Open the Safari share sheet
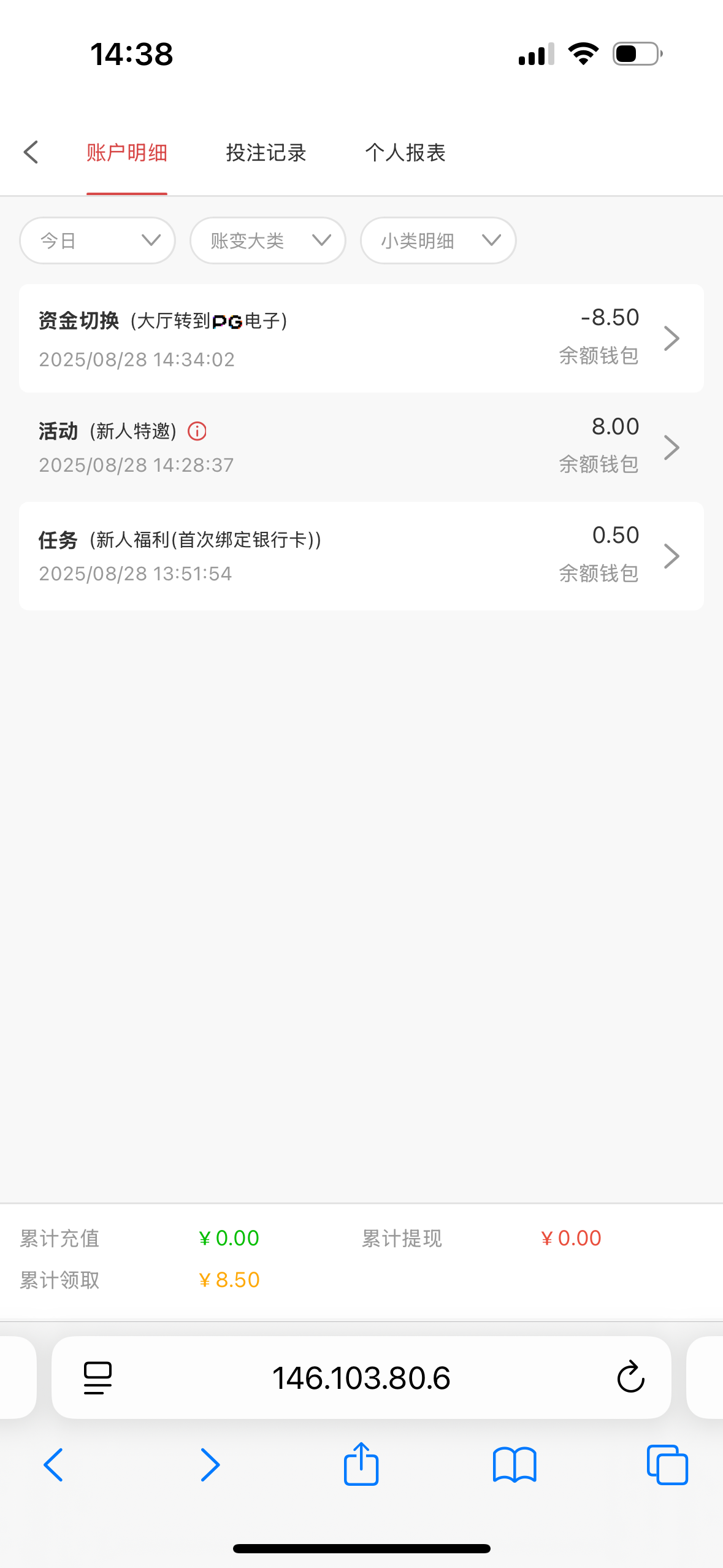723x1568 pixels. tap(361, 1464)
